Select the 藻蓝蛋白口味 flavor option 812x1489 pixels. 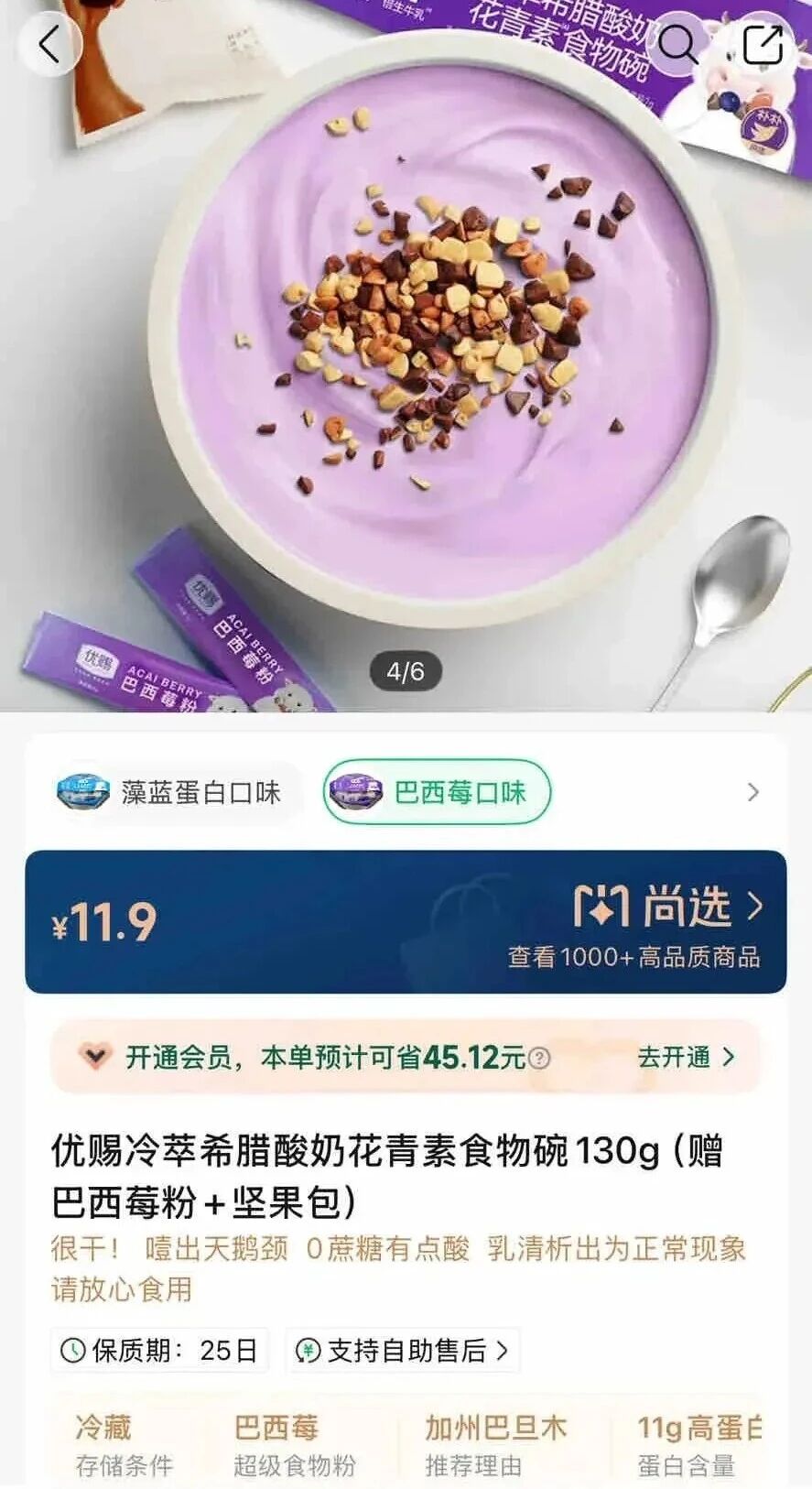170,792
